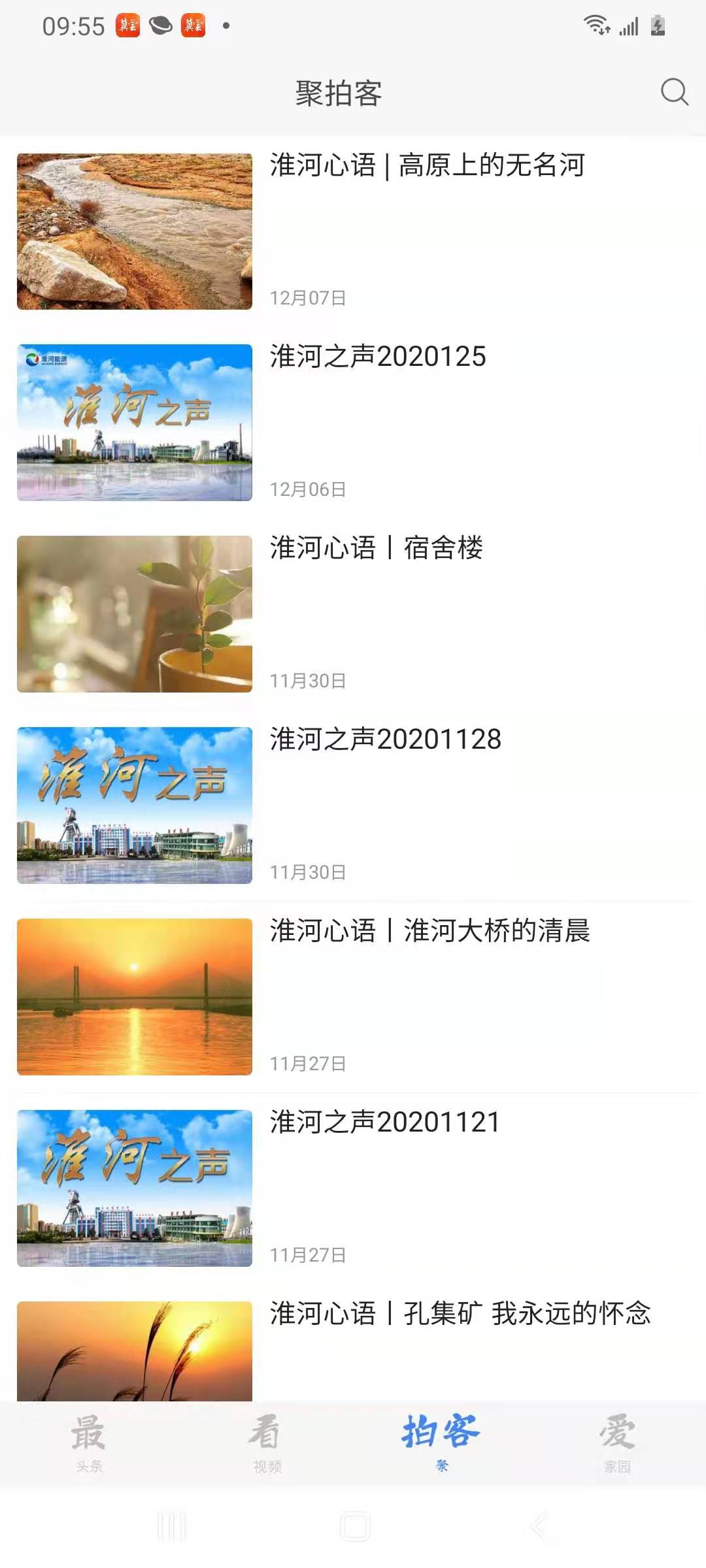Open article 淮河心语丨孔集矿 我永远的怀念
Screen dimensions: 706x1568
coord(460,1314)
